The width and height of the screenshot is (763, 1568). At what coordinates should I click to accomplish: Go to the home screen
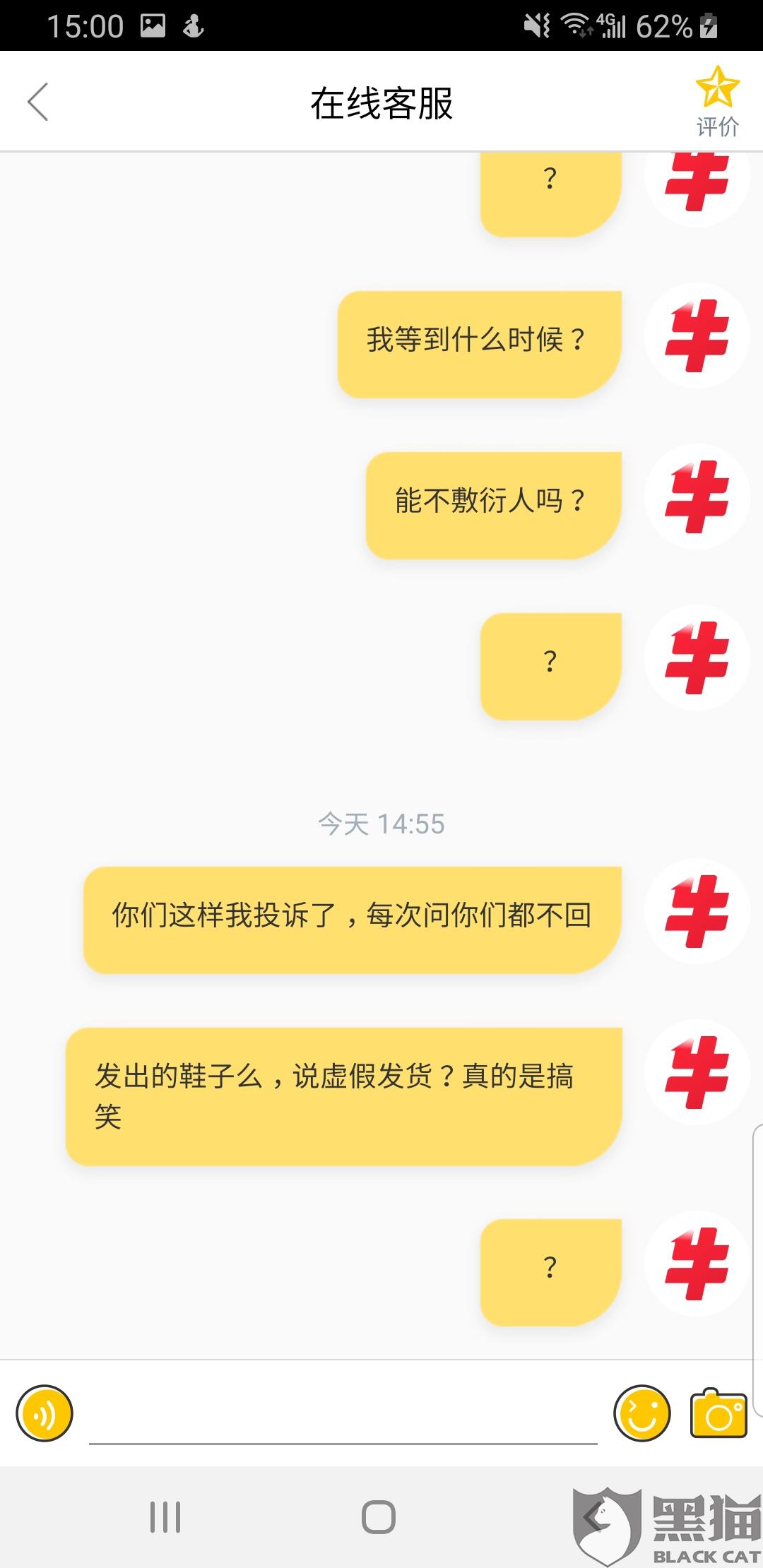tap(379, 1517)
